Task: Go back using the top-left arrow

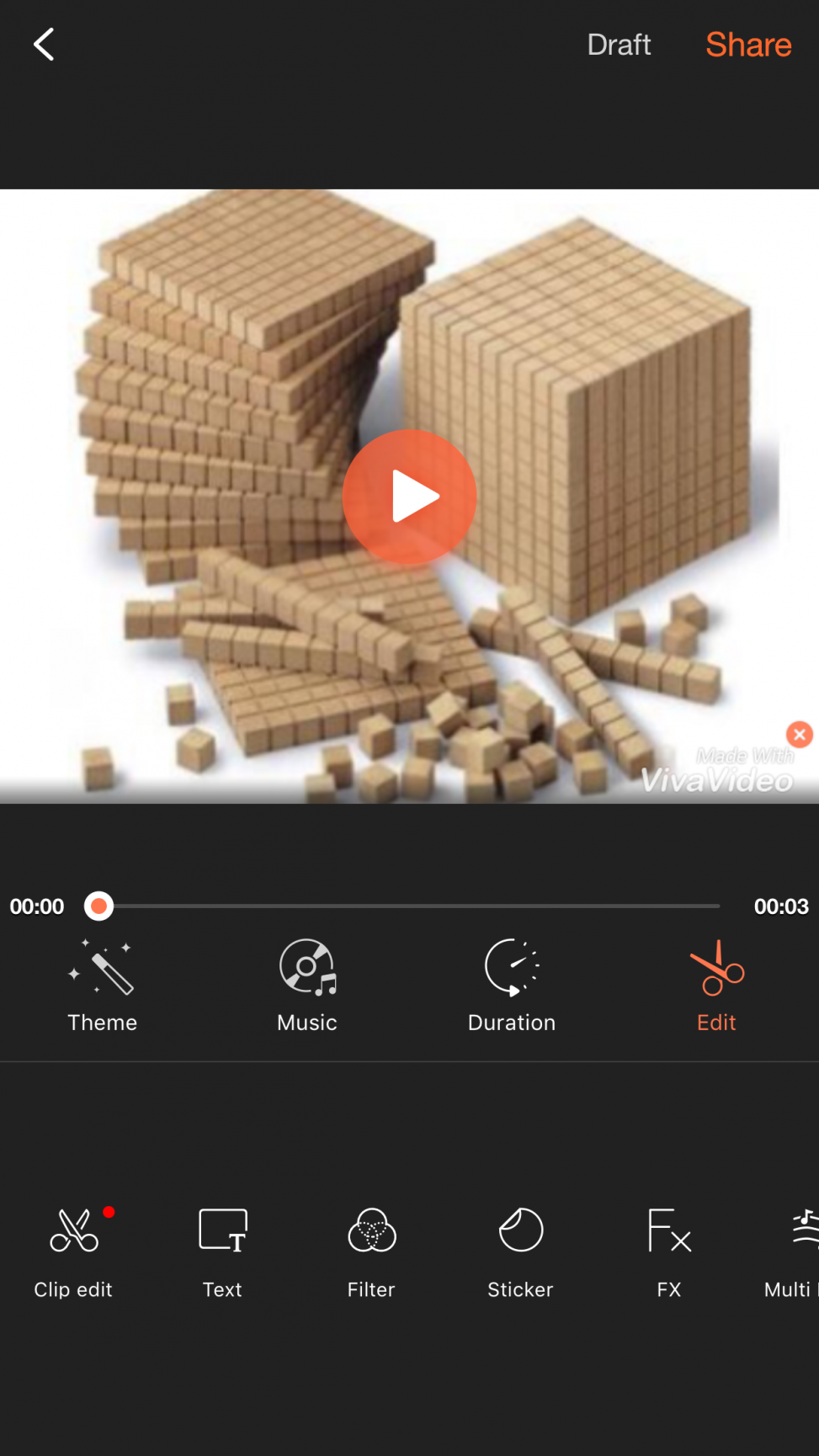Action: pos(44,45)
